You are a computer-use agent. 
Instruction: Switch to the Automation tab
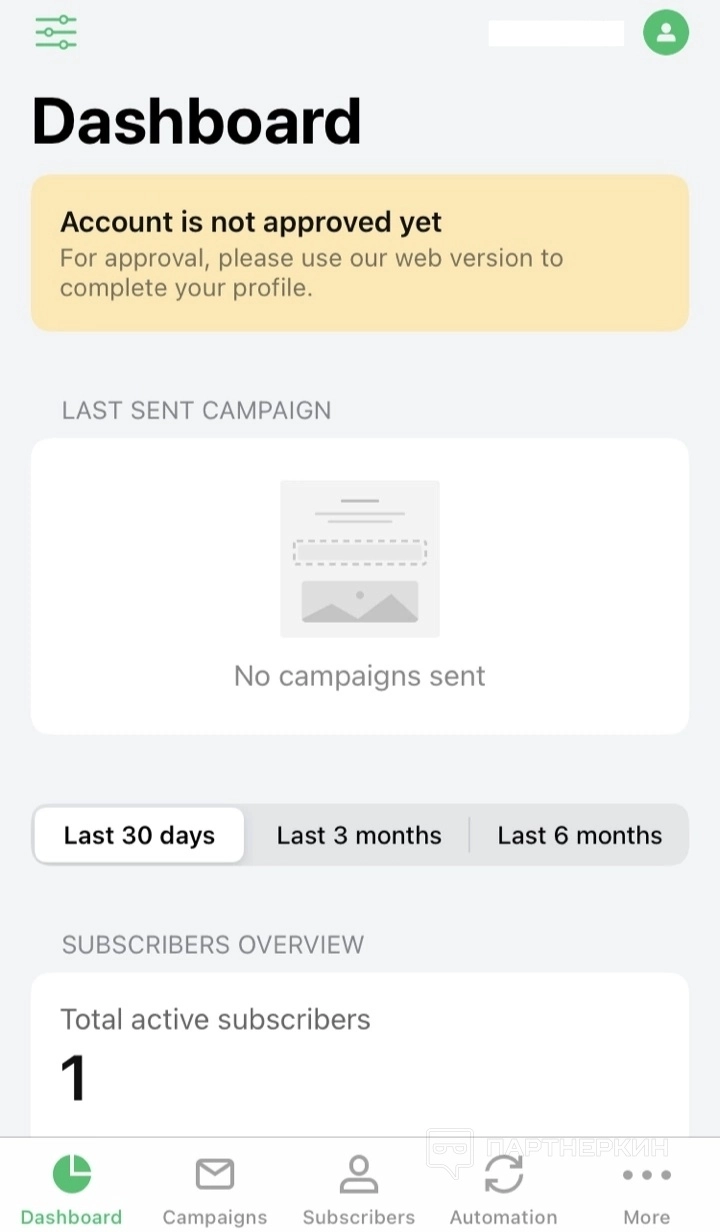[503, 1188]
